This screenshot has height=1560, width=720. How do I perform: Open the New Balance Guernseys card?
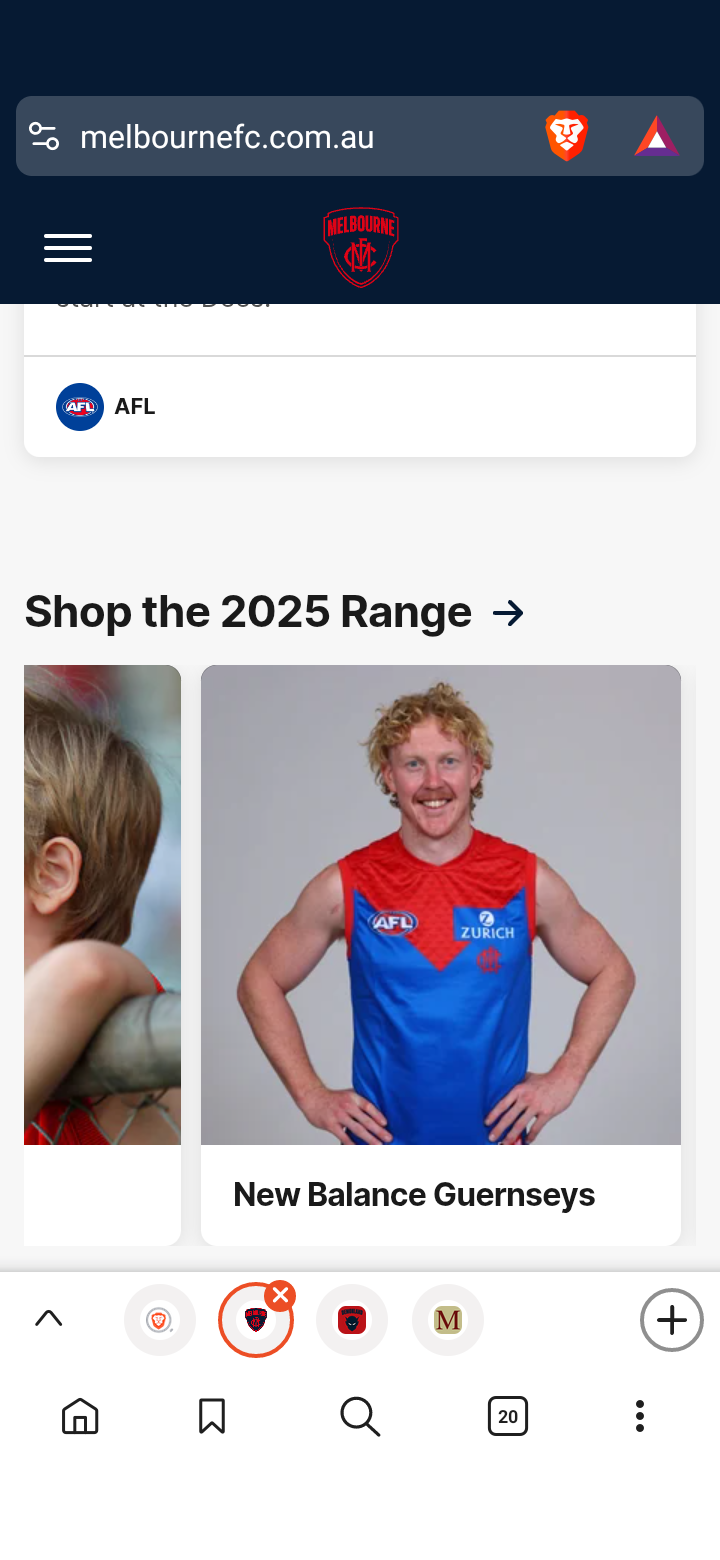coord(440,955)
